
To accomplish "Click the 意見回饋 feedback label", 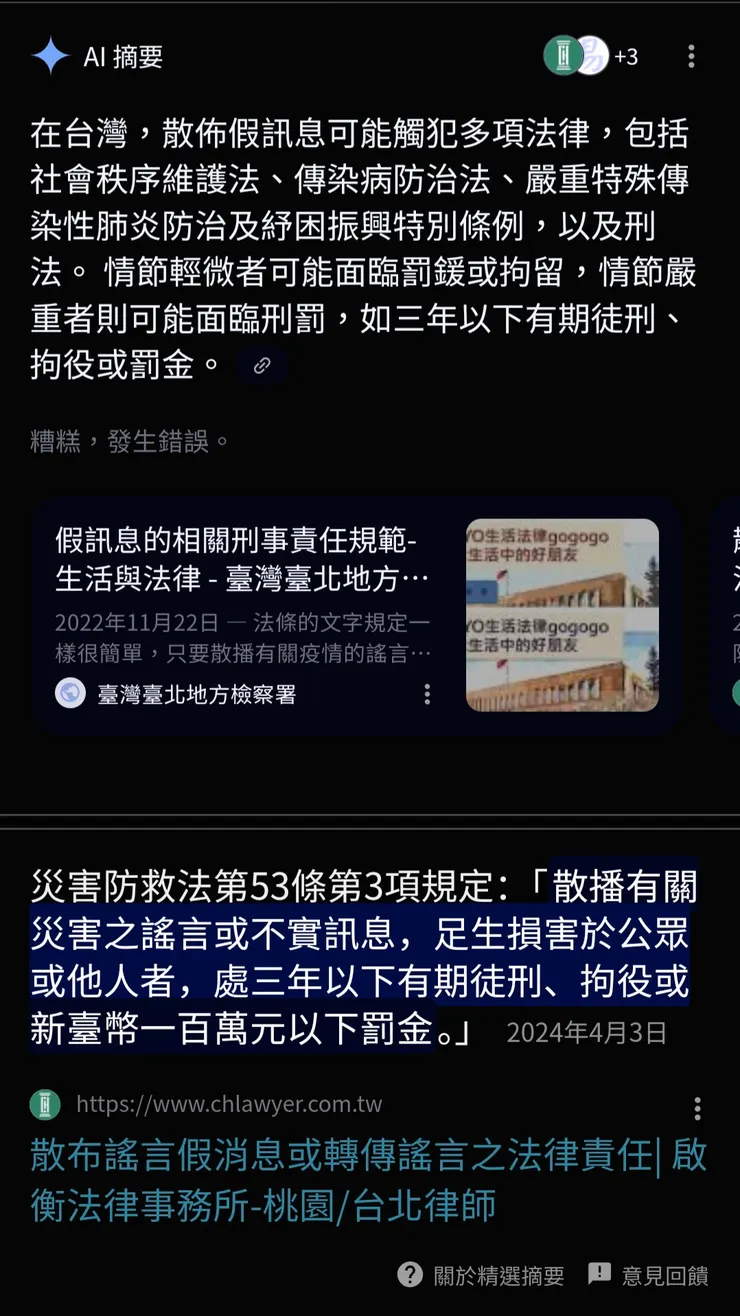I will pyautogui.click(x=668, y=1274).
